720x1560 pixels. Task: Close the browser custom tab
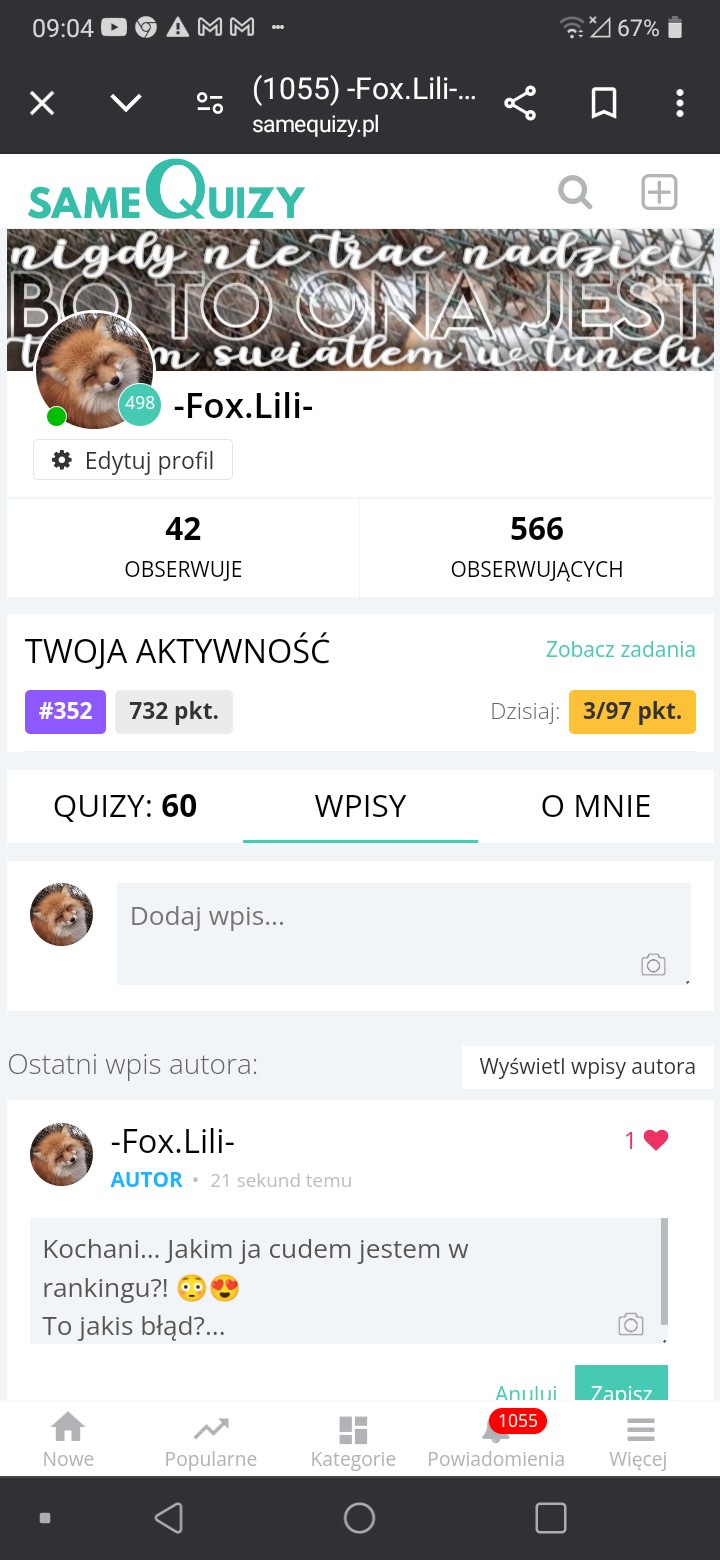42,103
